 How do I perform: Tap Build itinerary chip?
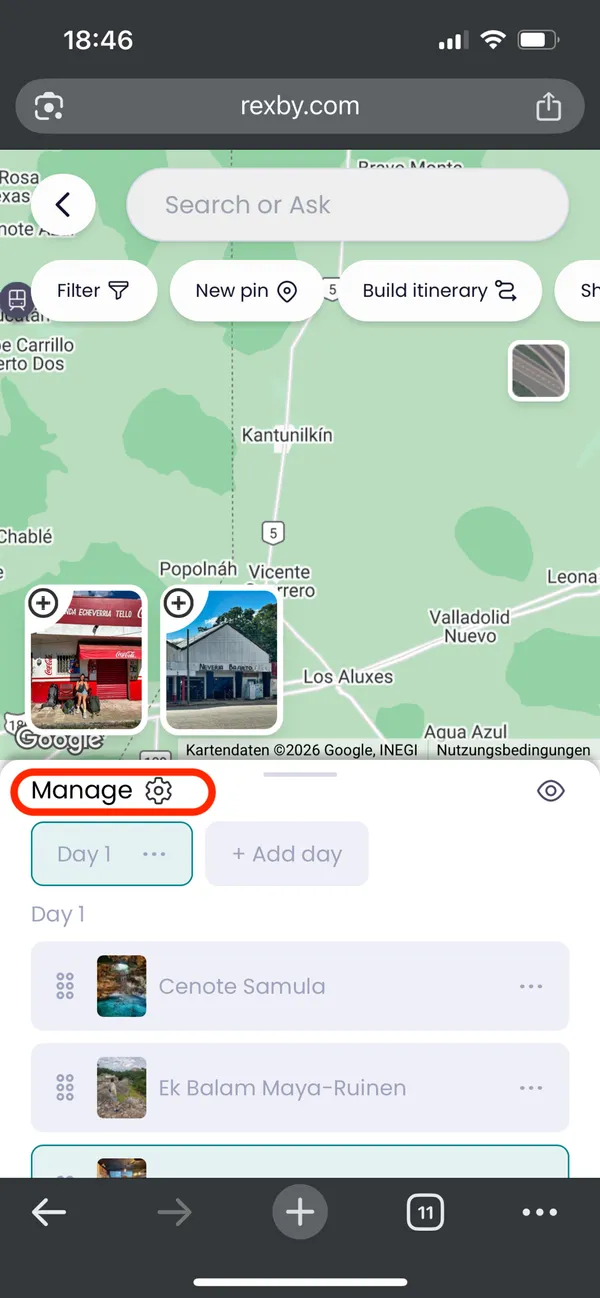pos(439,291)
